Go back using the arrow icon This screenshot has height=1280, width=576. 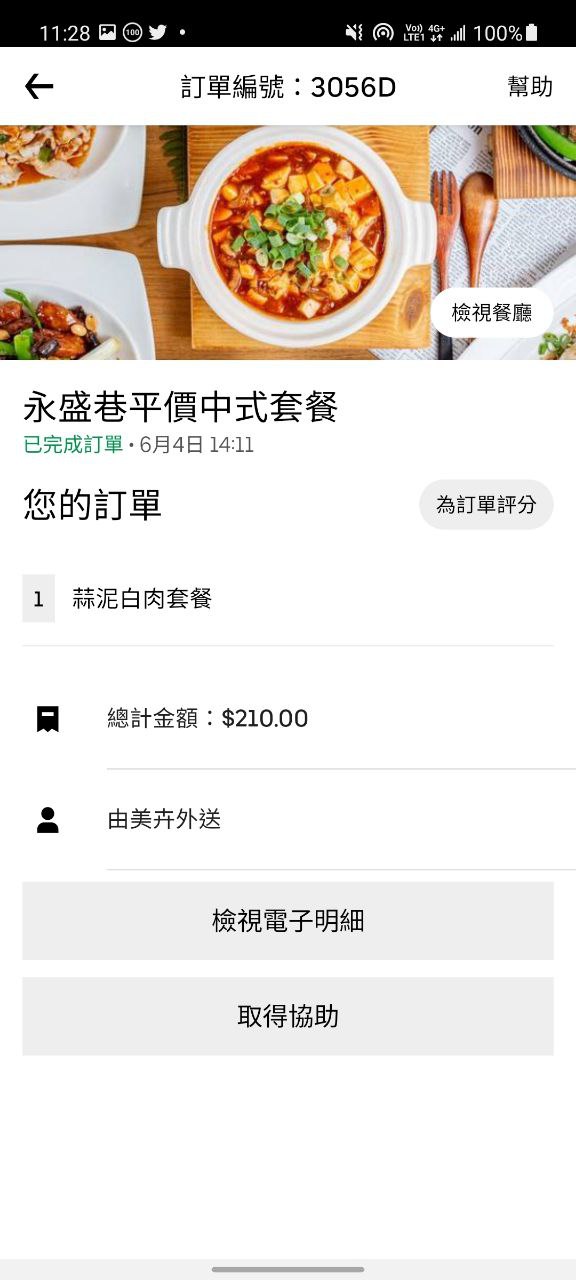[x=39, y=87]
